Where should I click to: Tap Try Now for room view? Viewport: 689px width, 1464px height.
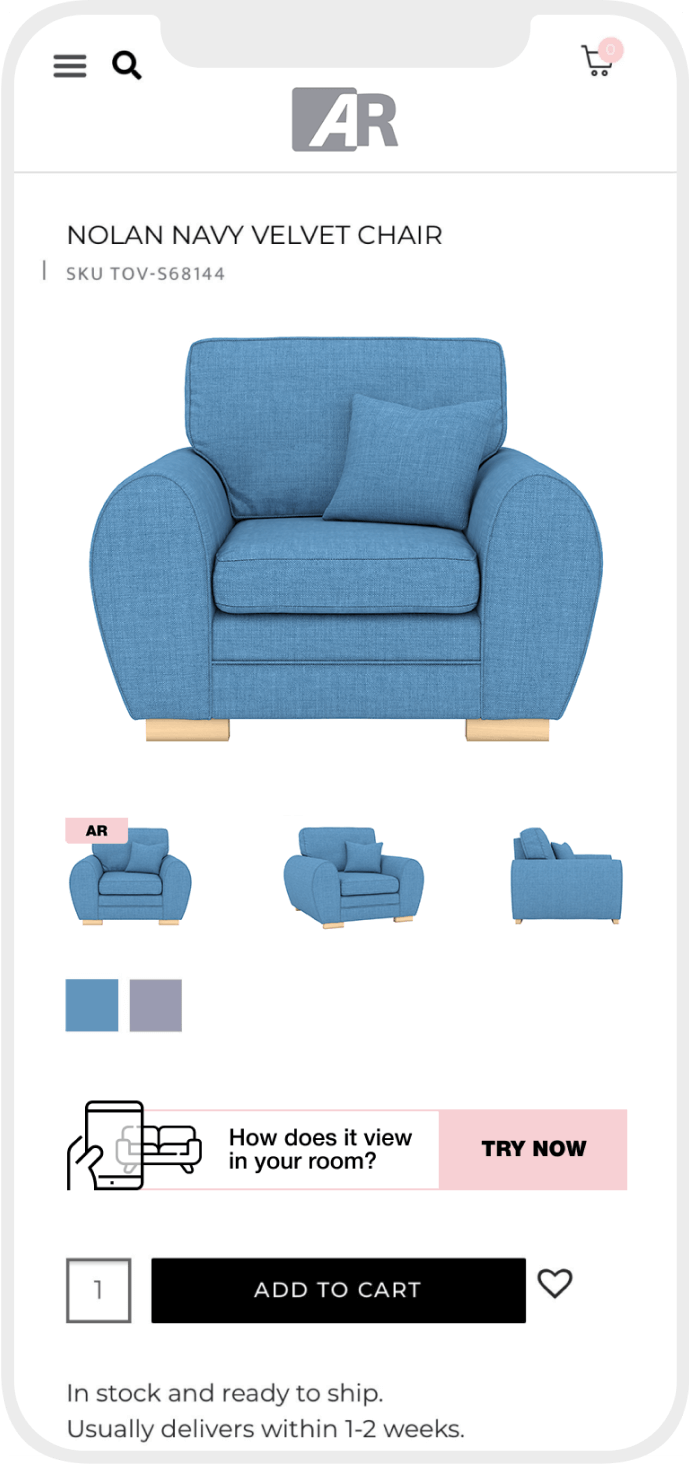tap(533, 1149)
